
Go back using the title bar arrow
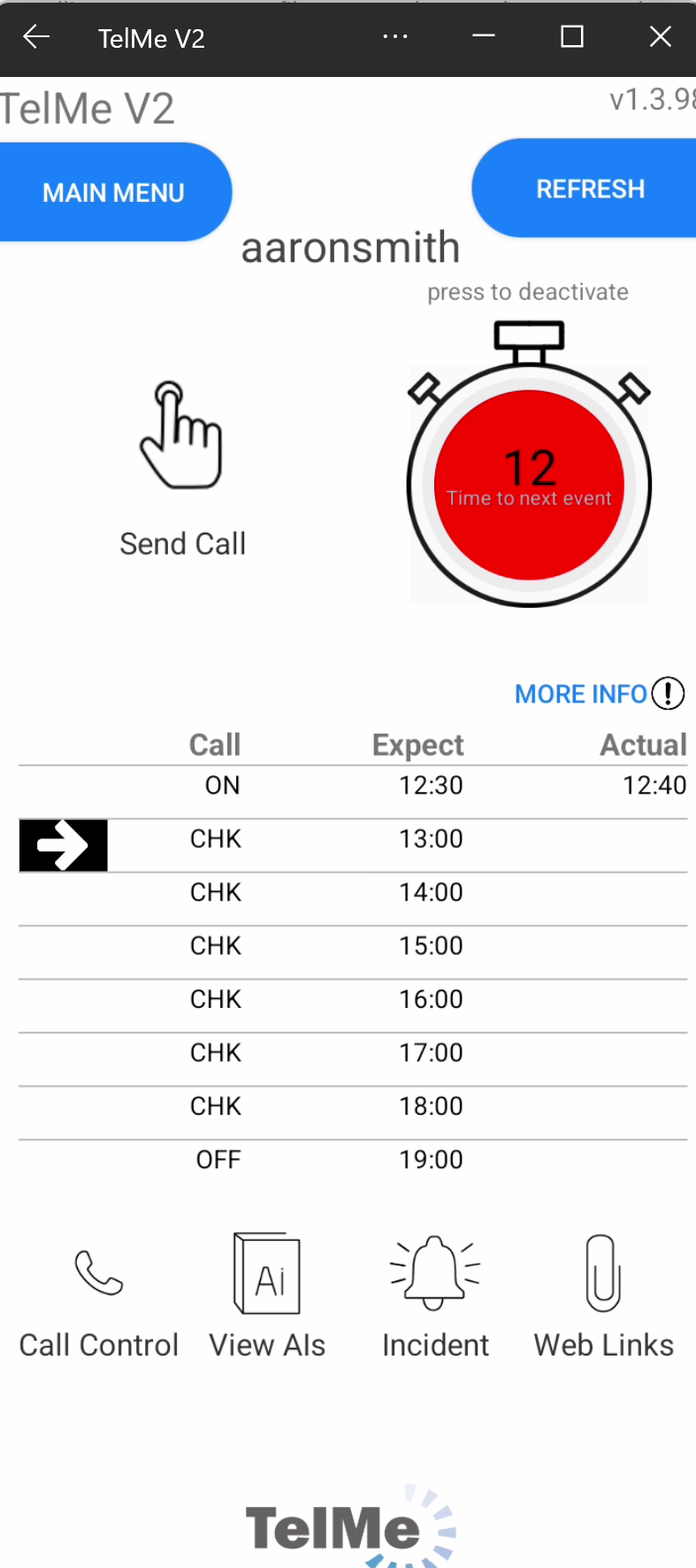click(36, 37)
